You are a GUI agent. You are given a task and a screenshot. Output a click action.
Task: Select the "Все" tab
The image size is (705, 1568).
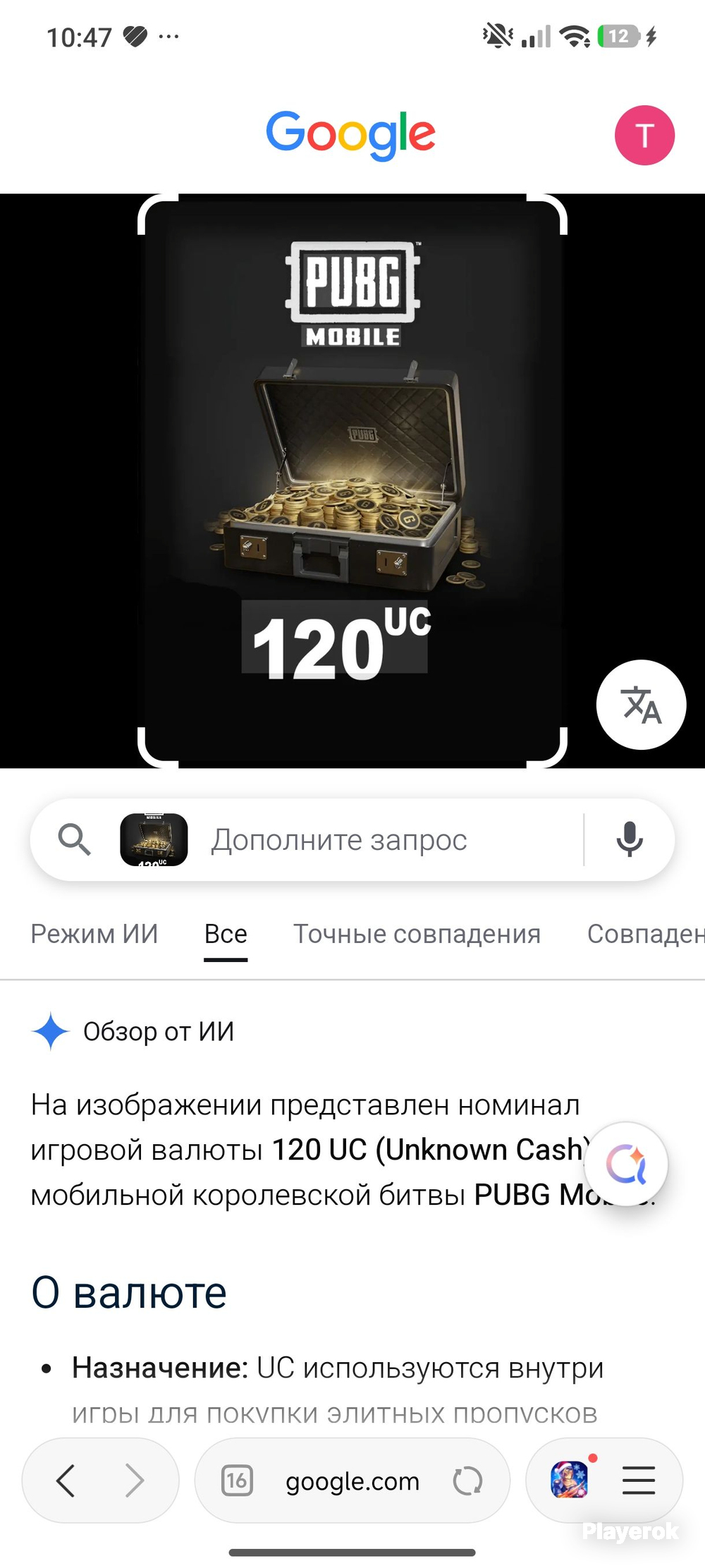pos(226,934)
